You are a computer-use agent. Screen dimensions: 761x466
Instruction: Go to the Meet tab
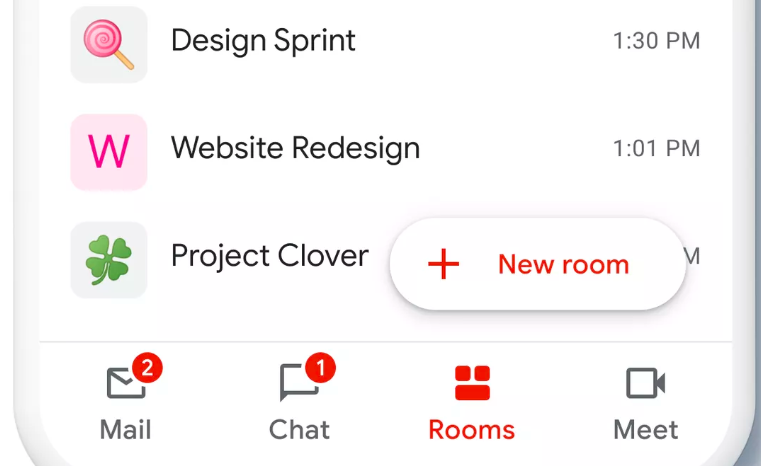click(645, 403)
